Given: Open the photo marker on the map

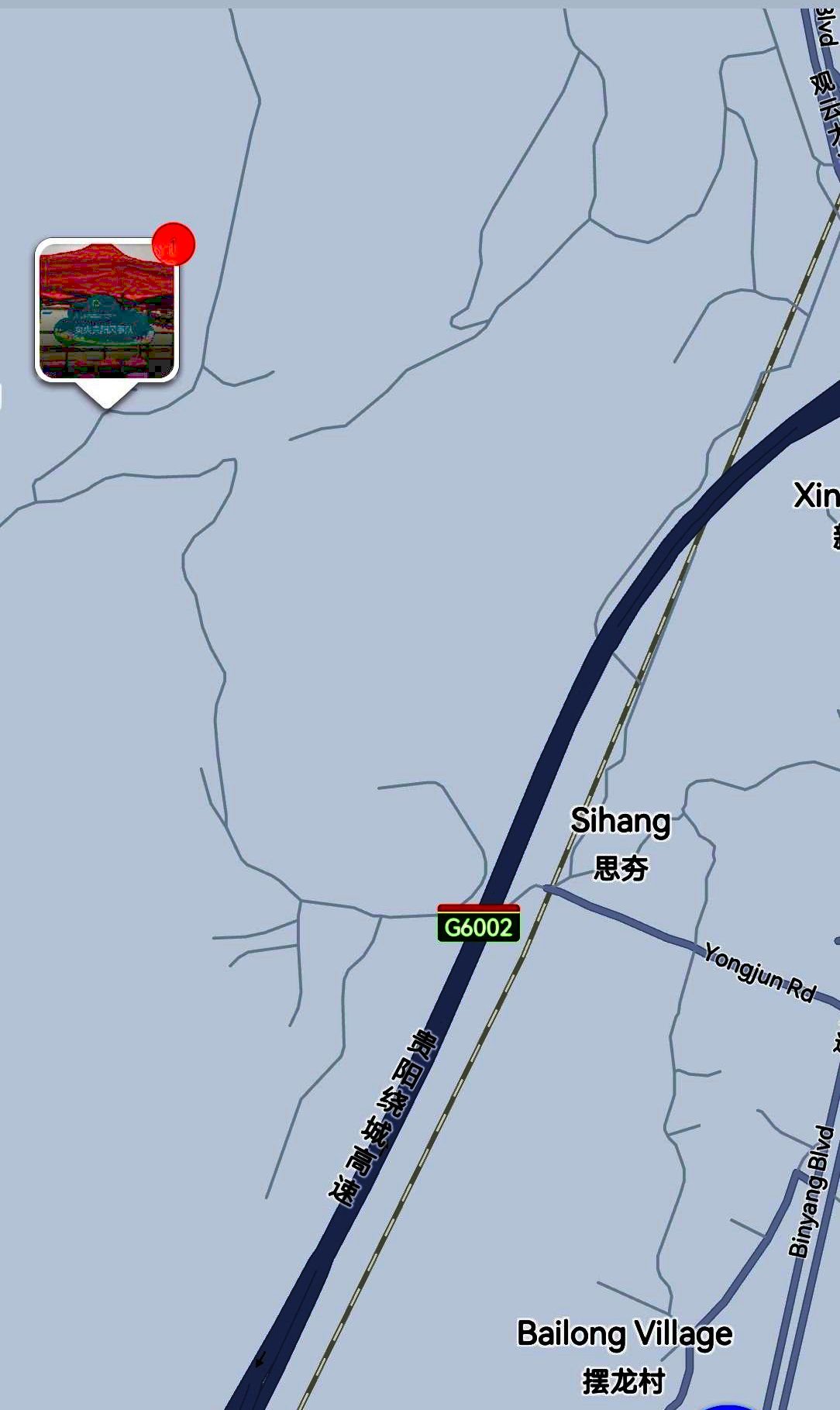Looking at the screenshot, I should click(x=107, y=310).
